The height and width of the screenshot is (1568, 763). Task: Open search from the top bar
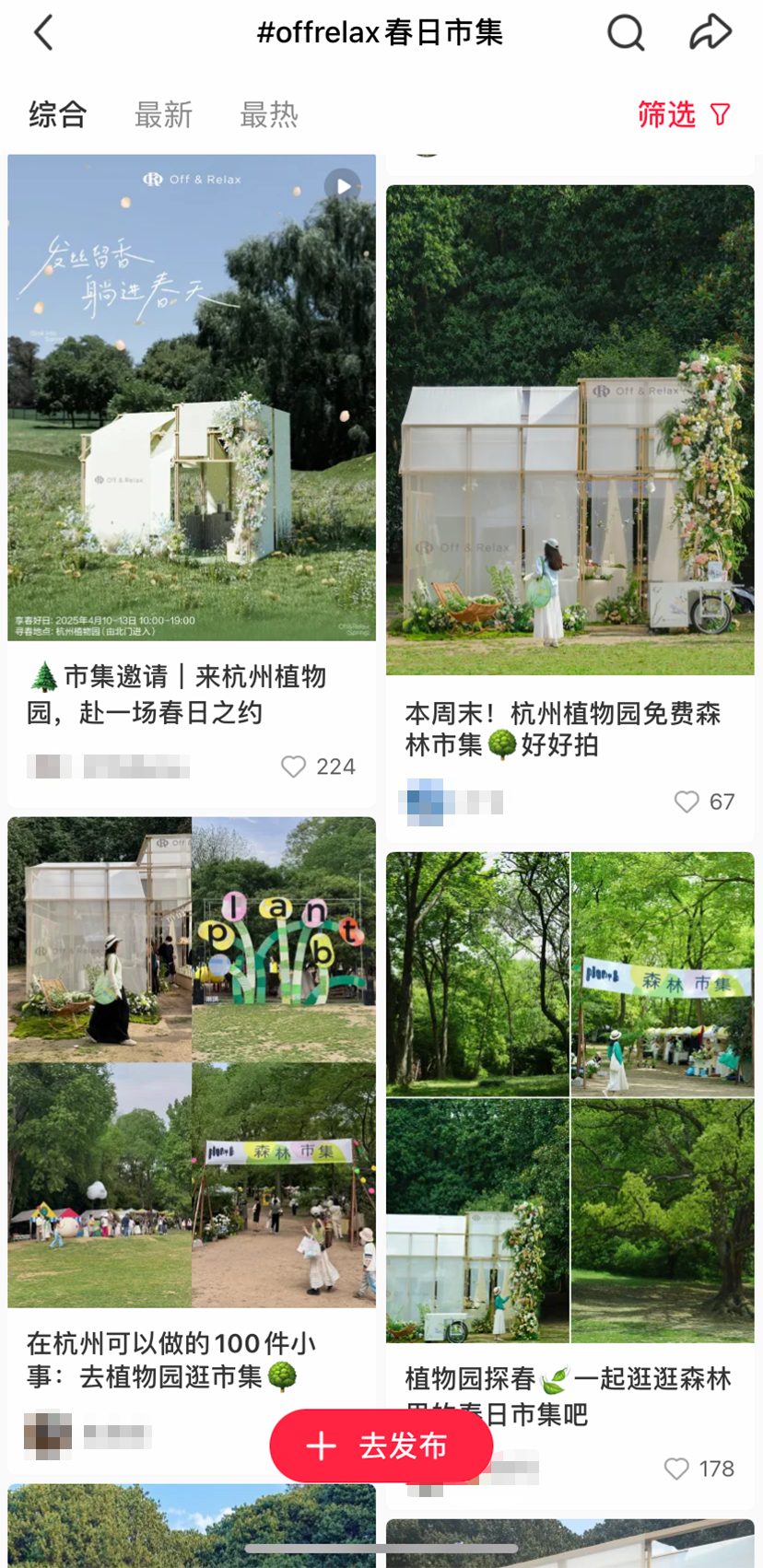(x=625, y=33)
